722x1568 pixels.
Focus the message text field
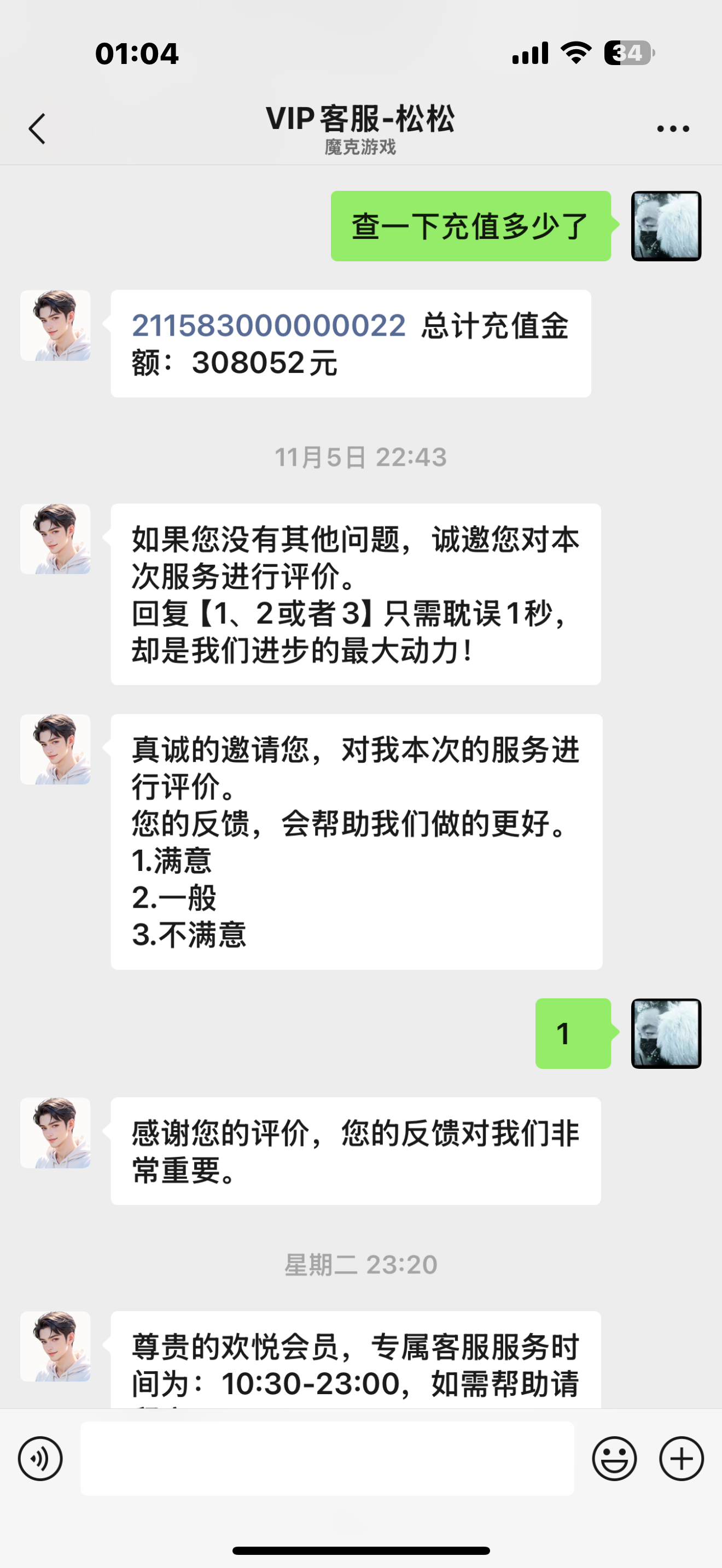(x=327, y=1459)
